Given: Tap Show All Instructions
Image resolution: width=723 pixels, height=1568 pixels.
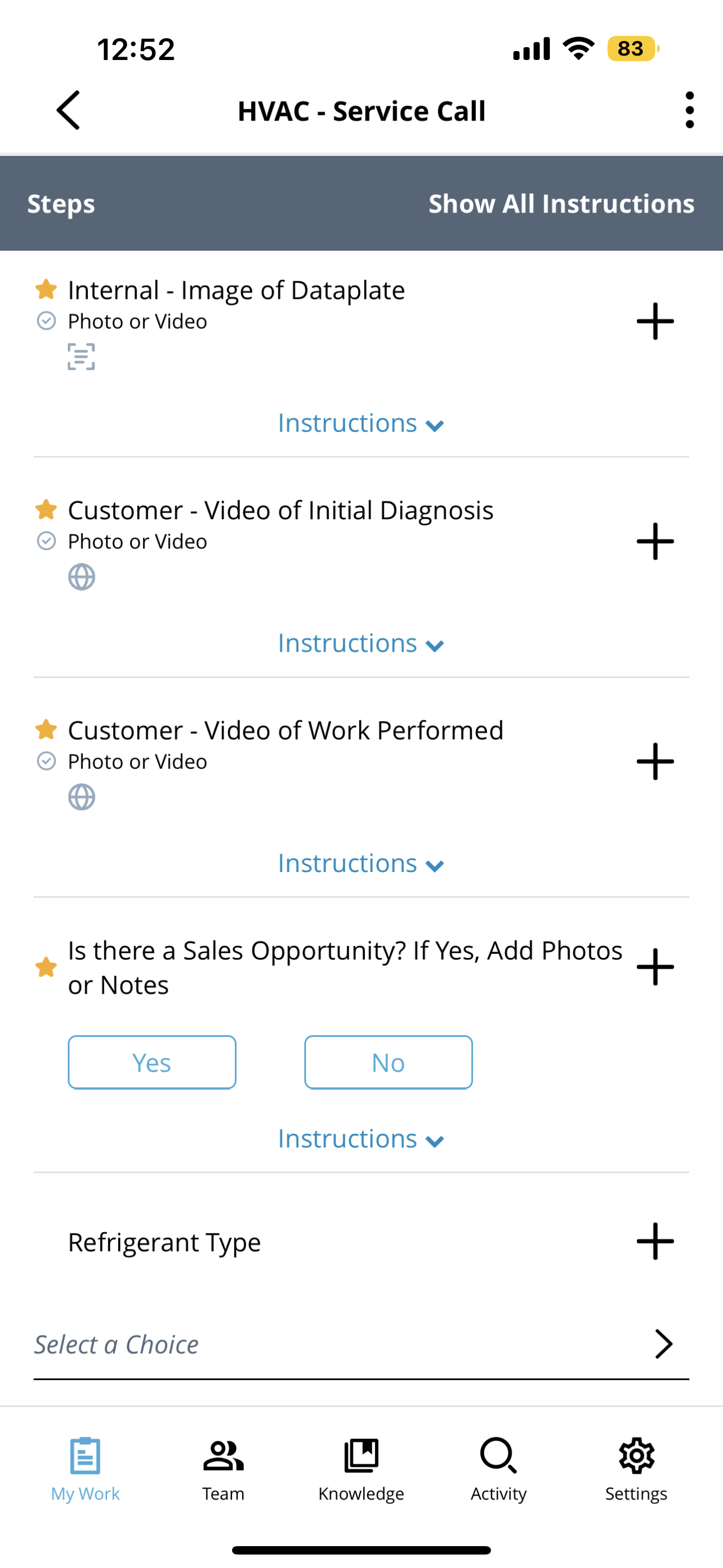Looking at the screenshot, I should (562, 204).
